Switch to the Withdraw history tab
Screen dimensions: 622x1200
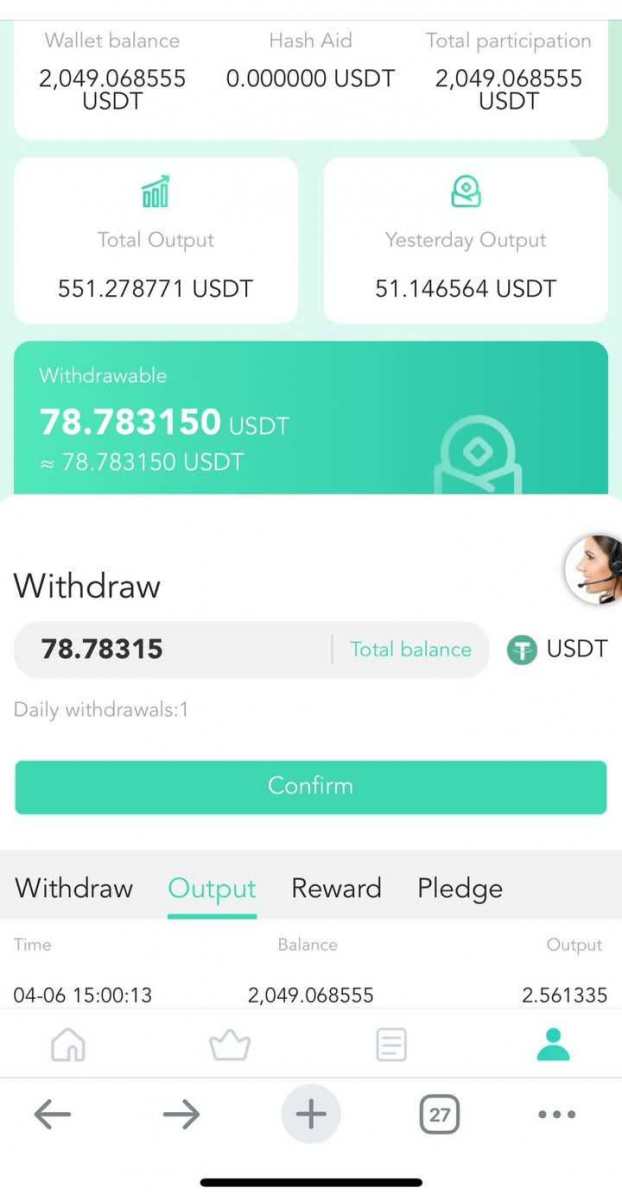74,888
